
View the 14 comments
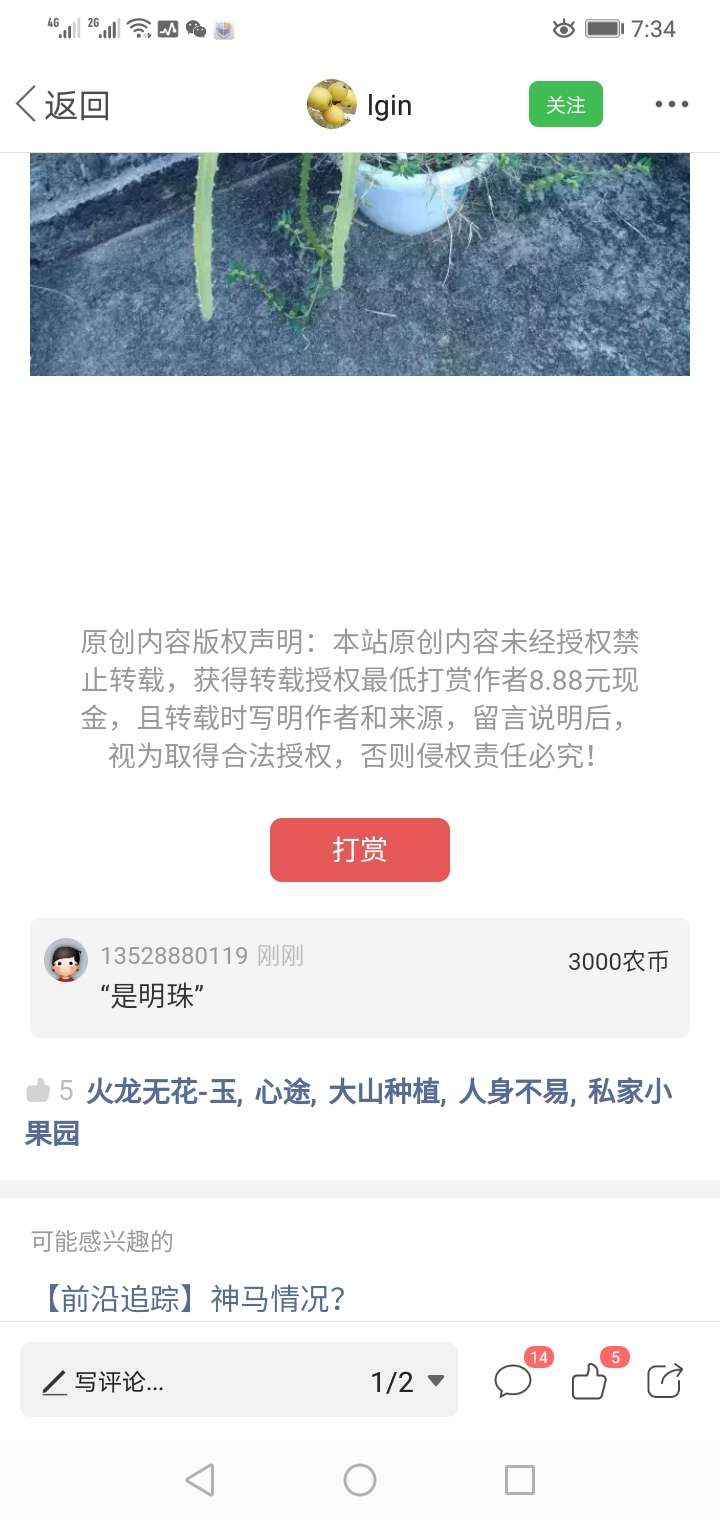(x=514, y=1381)
